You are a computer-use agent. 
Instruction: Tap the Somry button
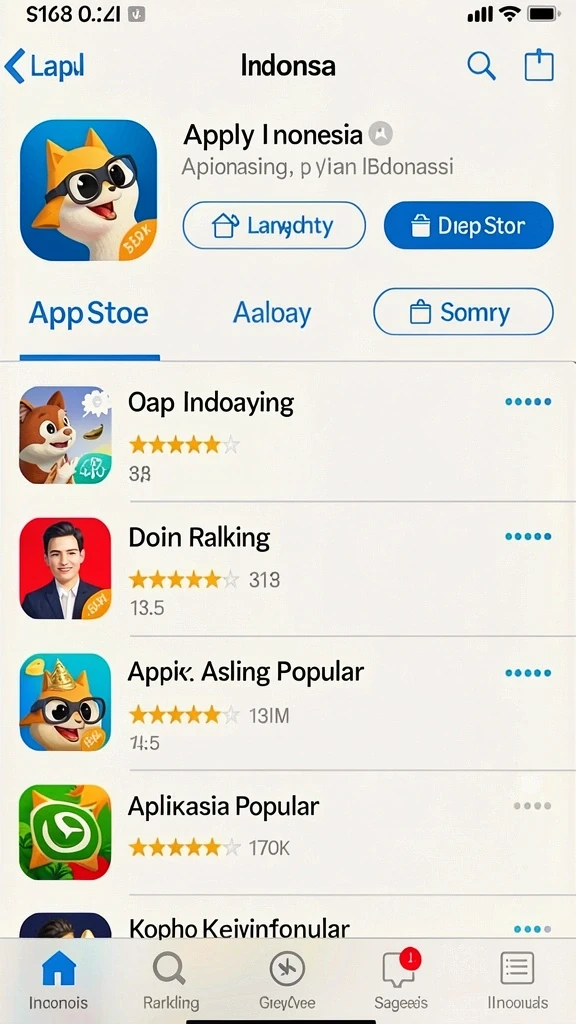[463, 312]
